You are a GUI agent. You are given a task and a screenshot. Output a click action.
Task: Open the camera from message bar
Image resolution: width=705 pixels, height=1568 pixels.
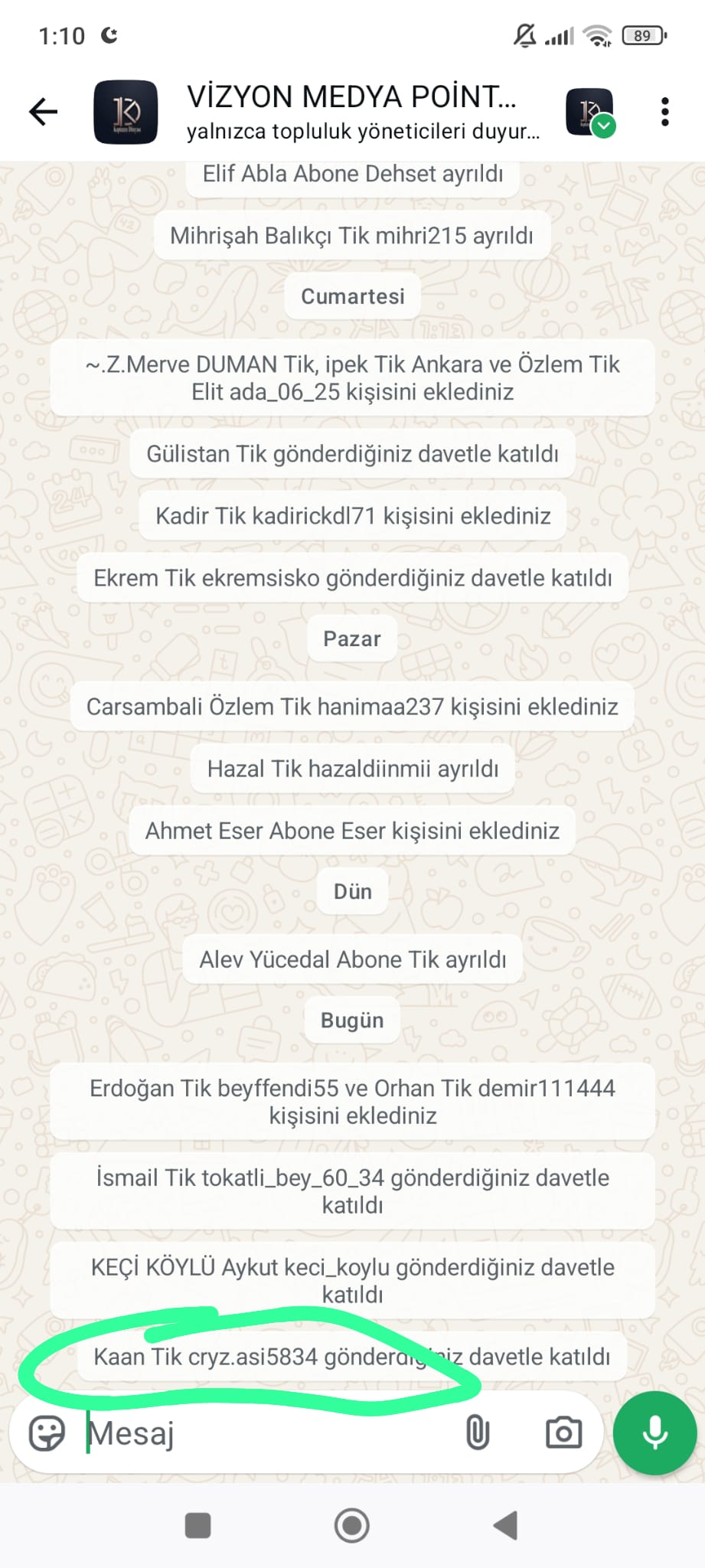click(563, 1433)
